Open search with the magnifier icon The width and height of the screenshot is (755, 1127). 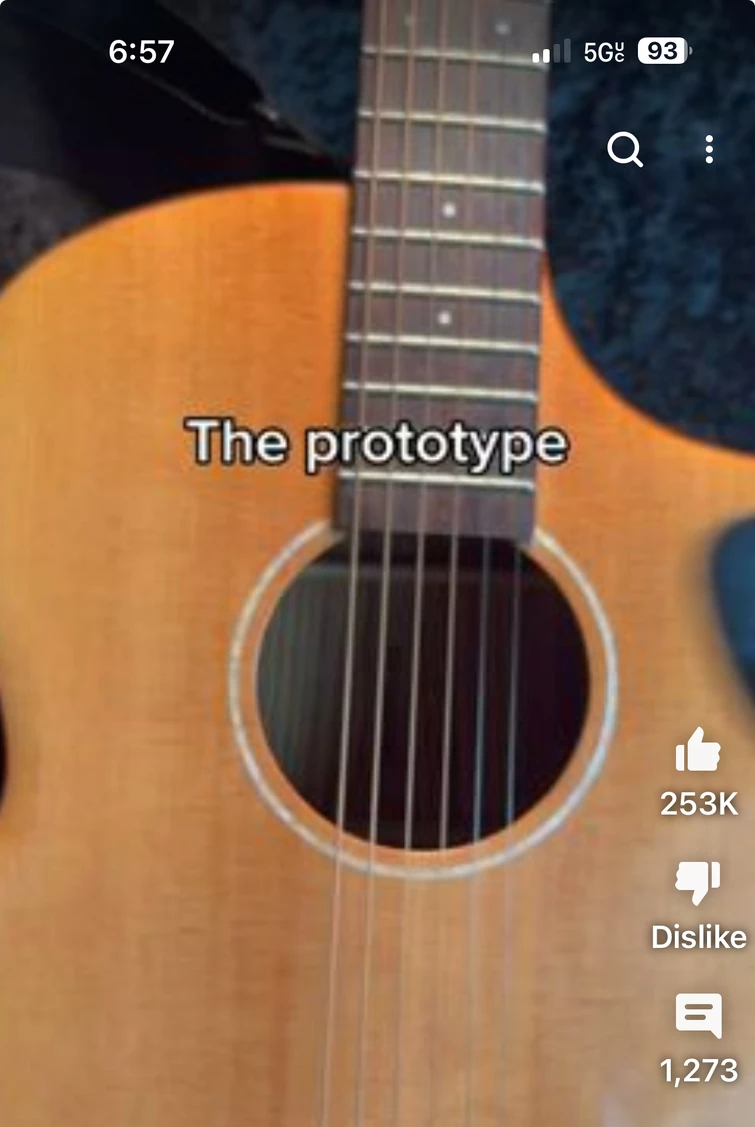pos(625,150)
